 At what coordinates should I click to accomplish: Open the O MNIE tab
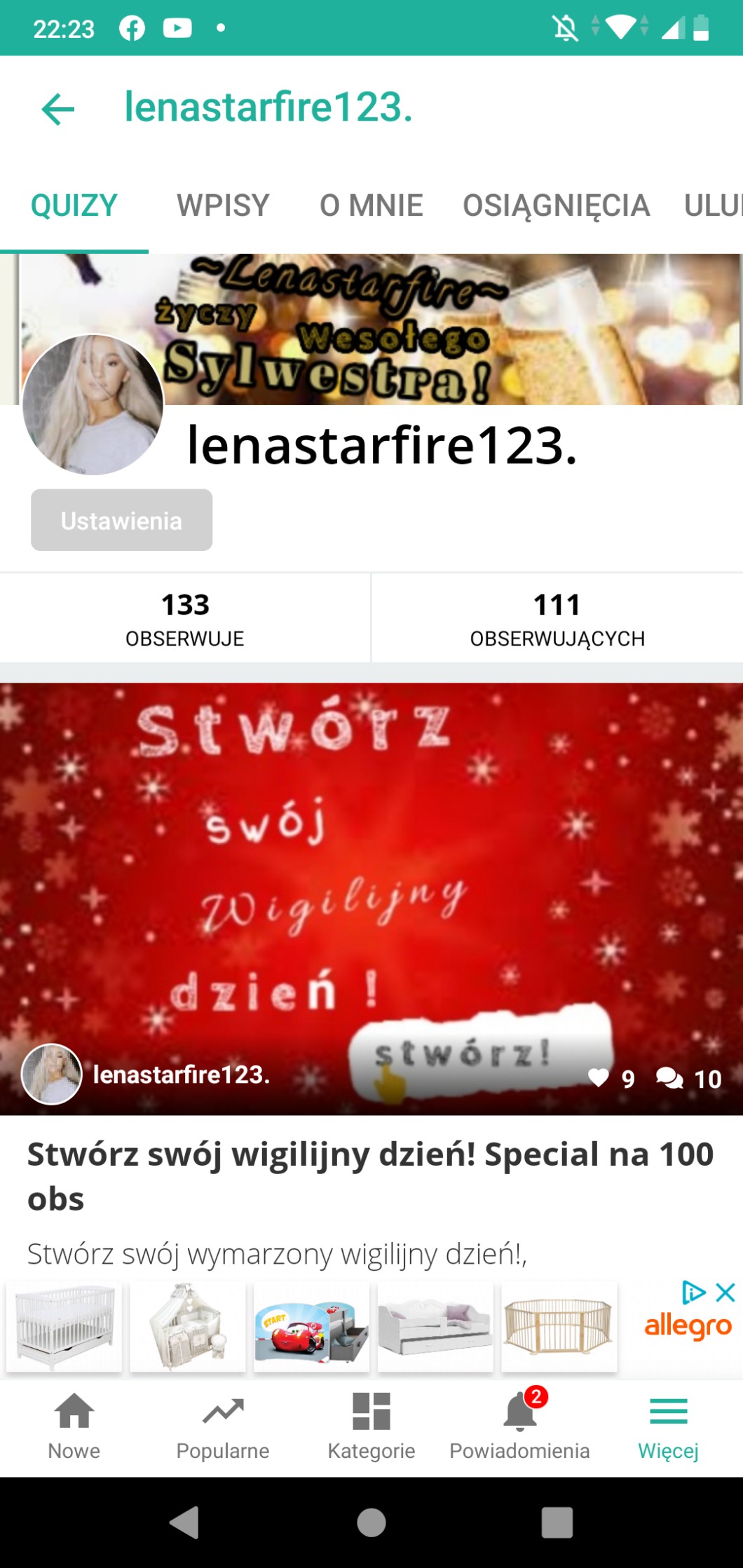coord(371,206)
